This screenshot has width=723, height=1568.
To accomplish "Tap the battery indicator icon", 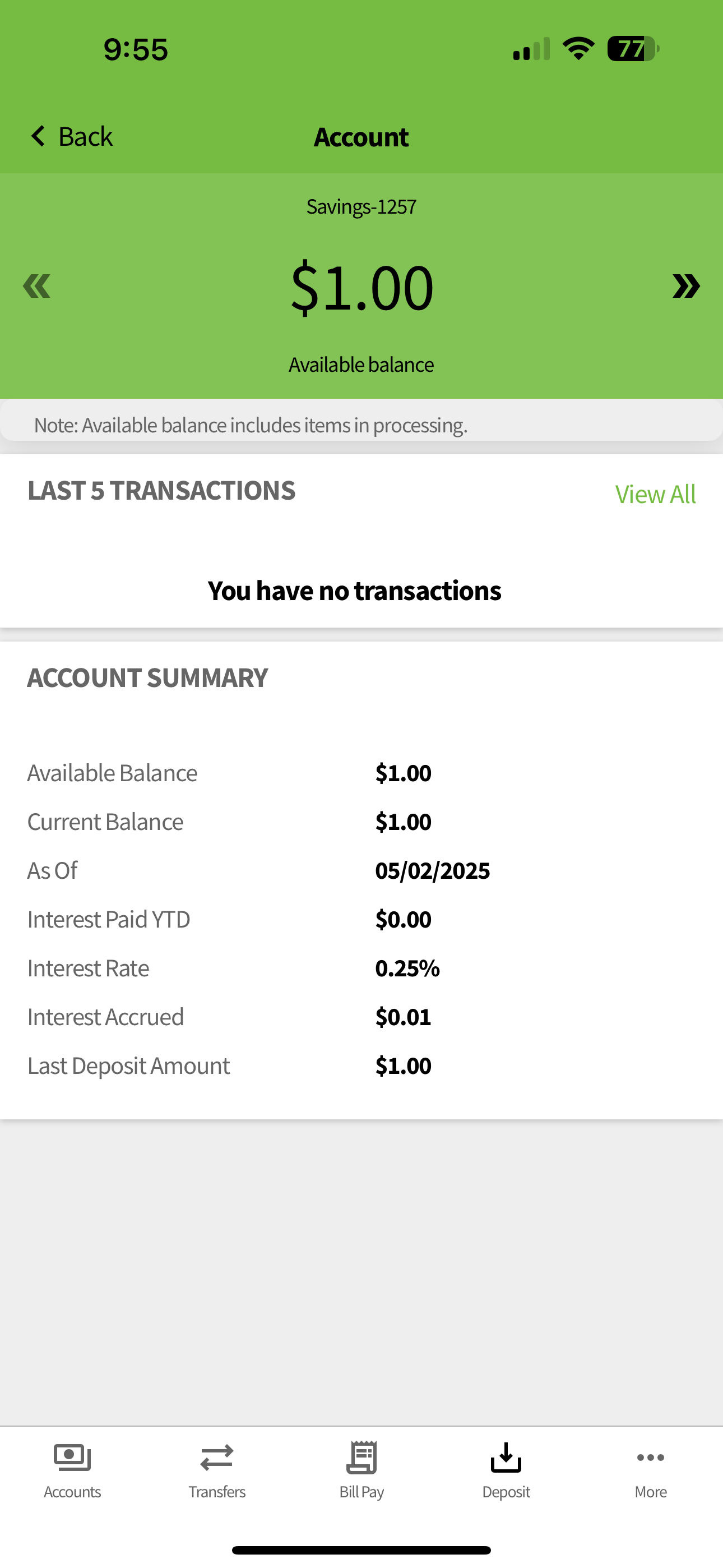I will 632,49.
